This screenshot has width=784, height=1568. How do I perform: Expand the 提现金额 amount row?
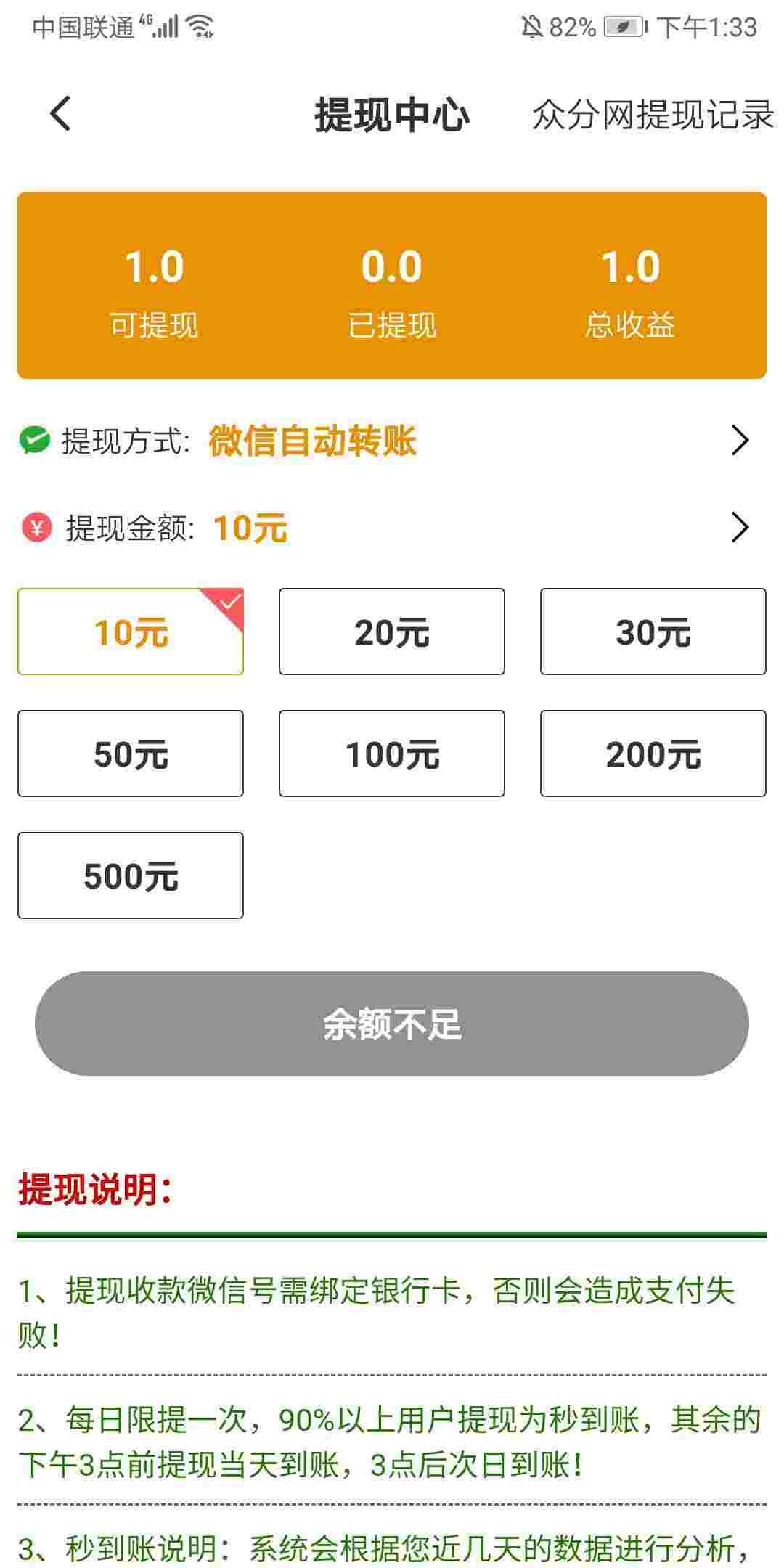[x=392, y=528]
